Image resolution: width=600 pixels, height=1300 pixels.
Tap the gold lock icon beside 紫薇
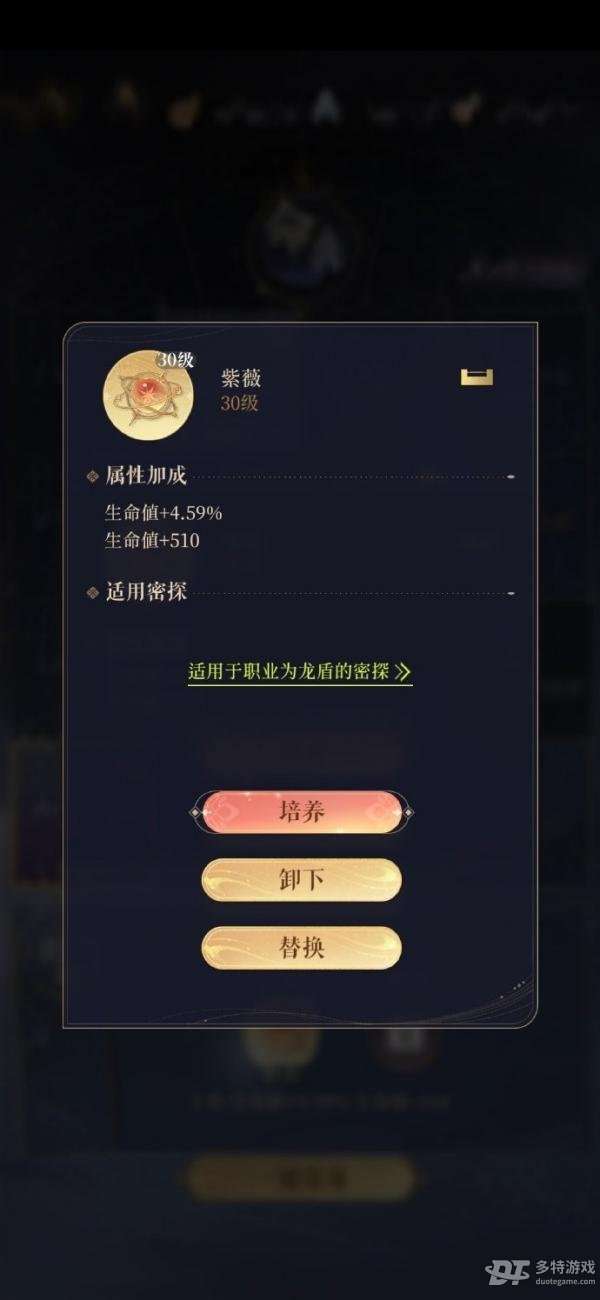pyautogui.click(x=477, y=377)
